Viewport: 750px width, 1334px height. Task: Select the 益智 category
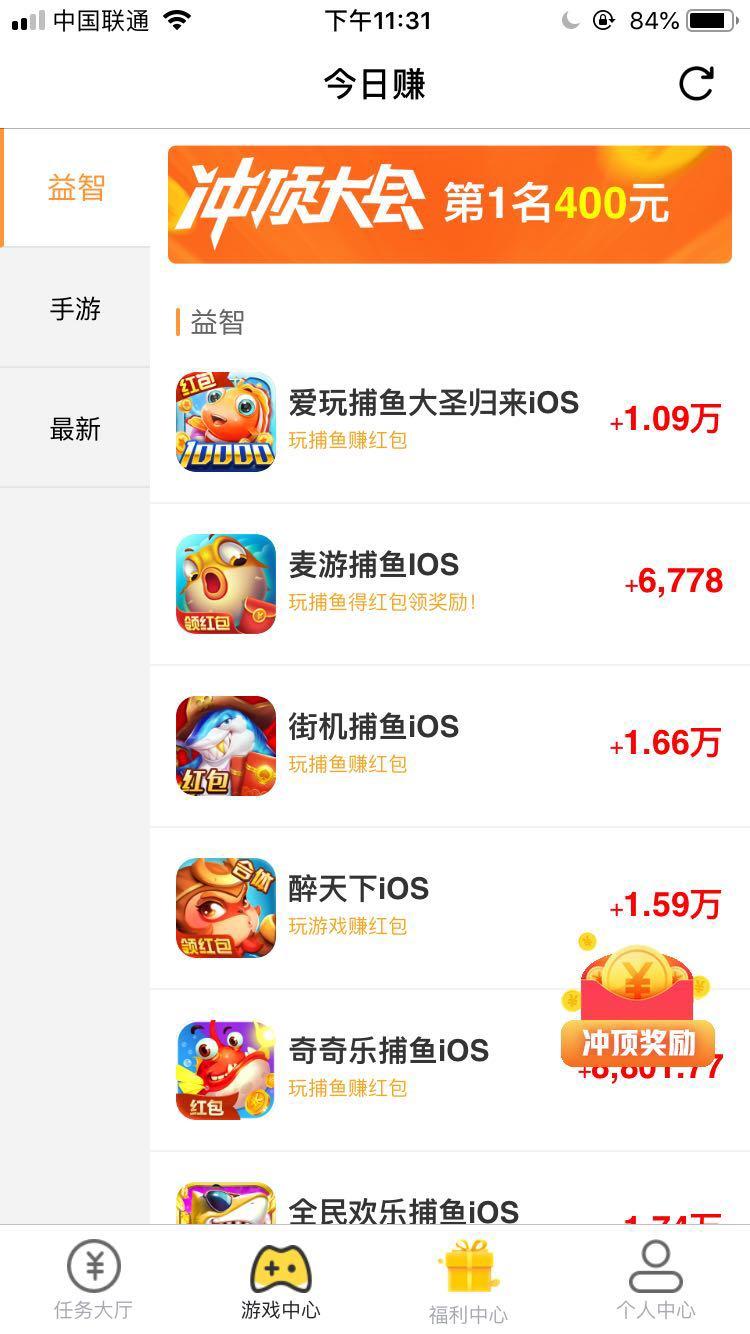point(76,188)
